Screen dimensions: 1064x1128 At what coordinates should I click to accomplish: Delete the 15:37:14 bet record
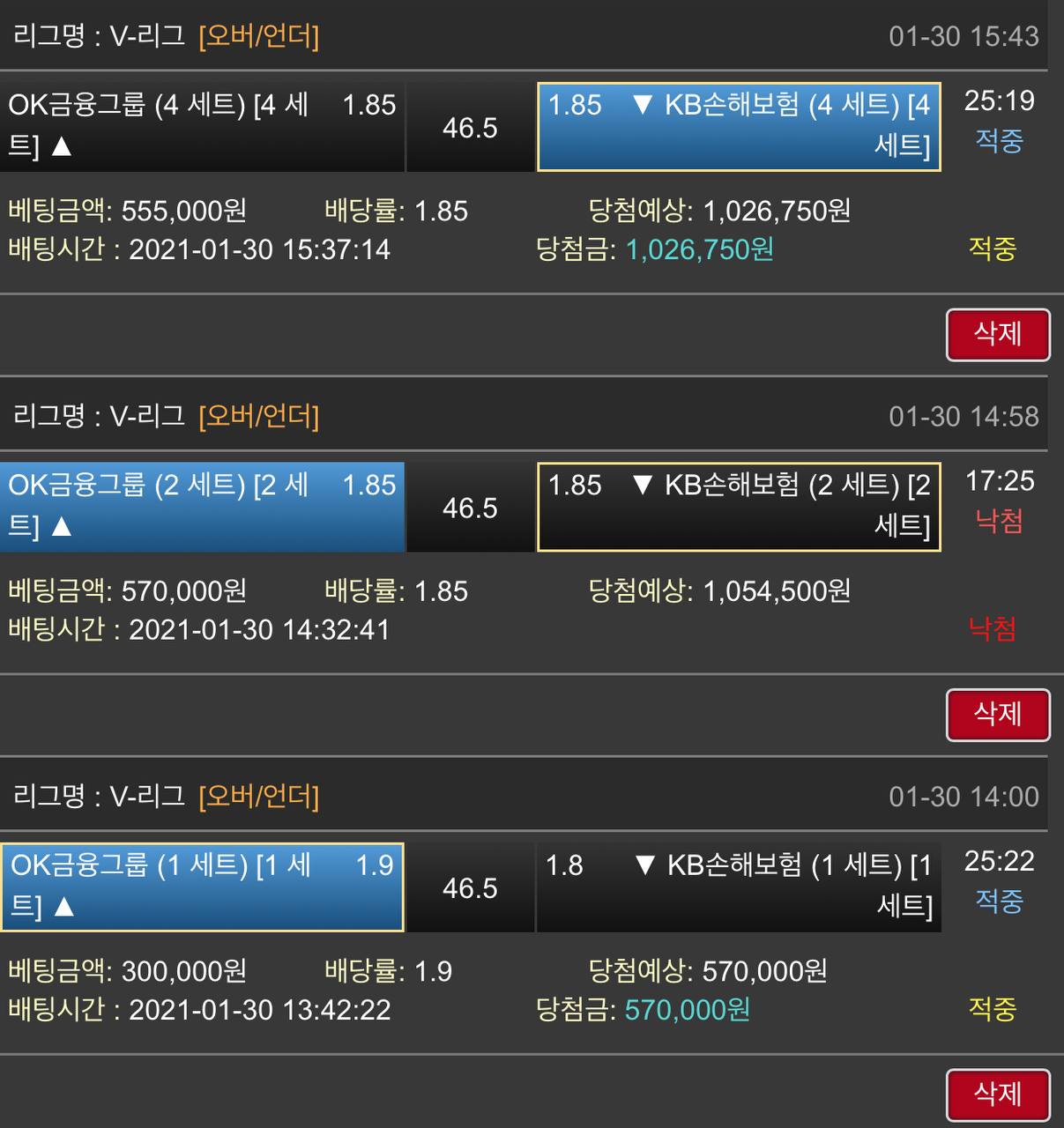tap(998, 335)
